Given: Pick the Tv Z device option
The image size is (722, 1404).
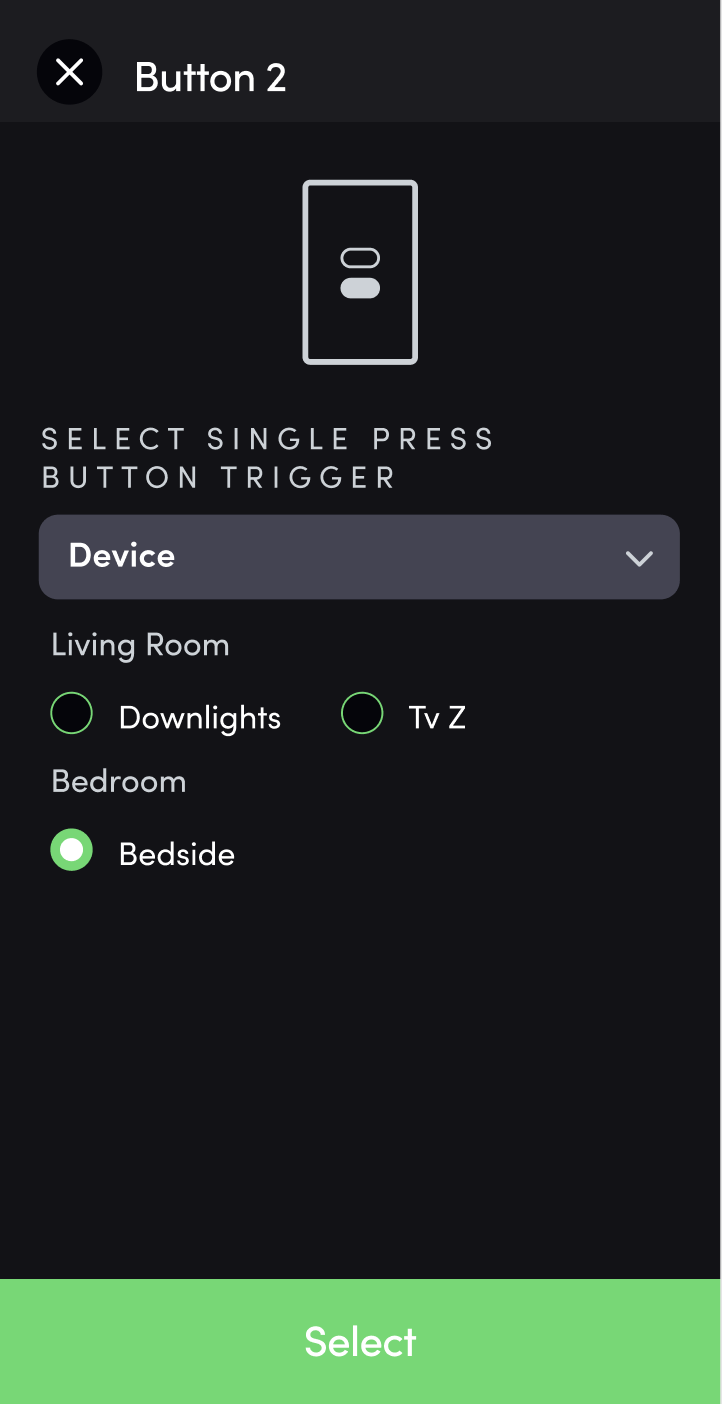Looking at the screenshot, I should (x=362, y=714).
